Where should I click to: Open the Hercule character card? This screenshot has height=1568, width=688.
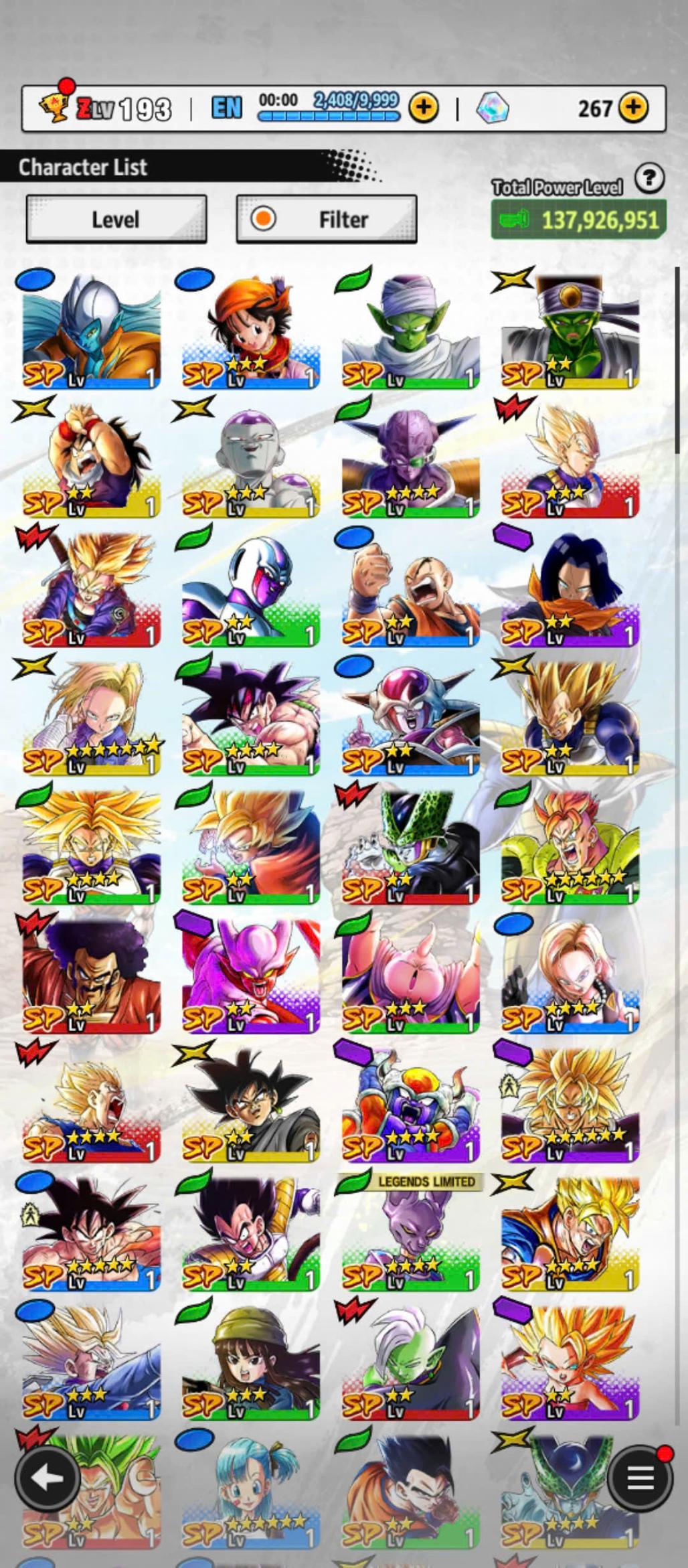tap(90, 974)
